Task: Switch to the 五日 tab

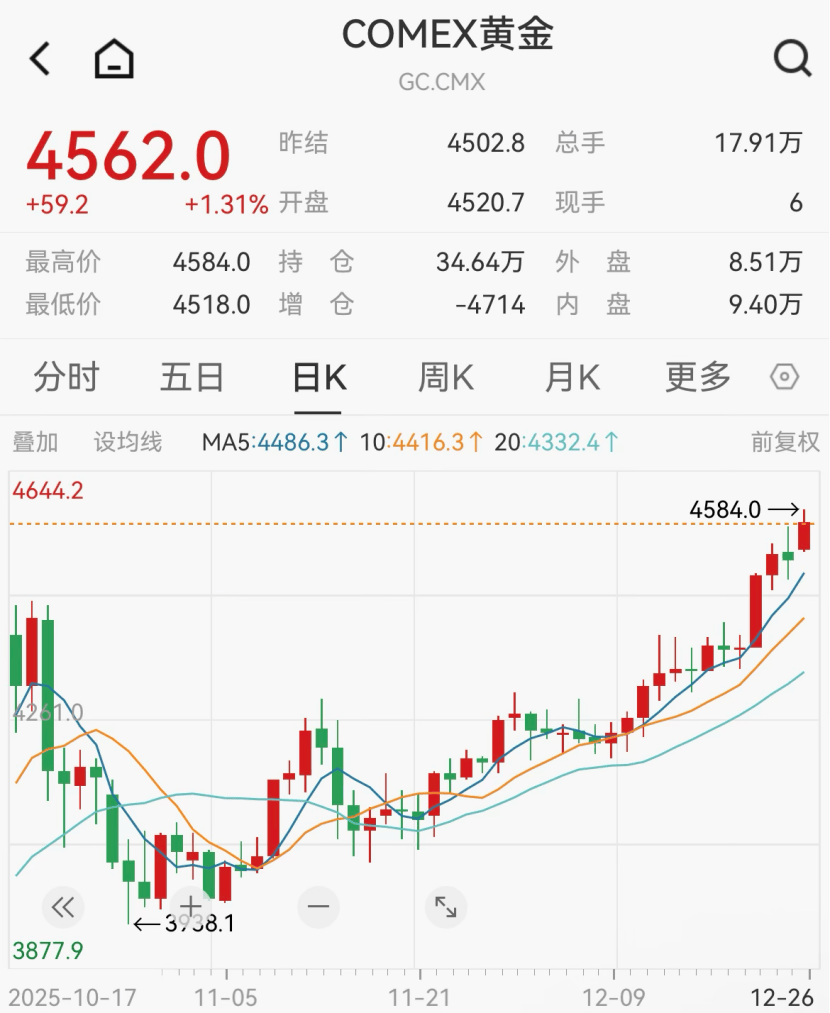Action: (192, 378)
